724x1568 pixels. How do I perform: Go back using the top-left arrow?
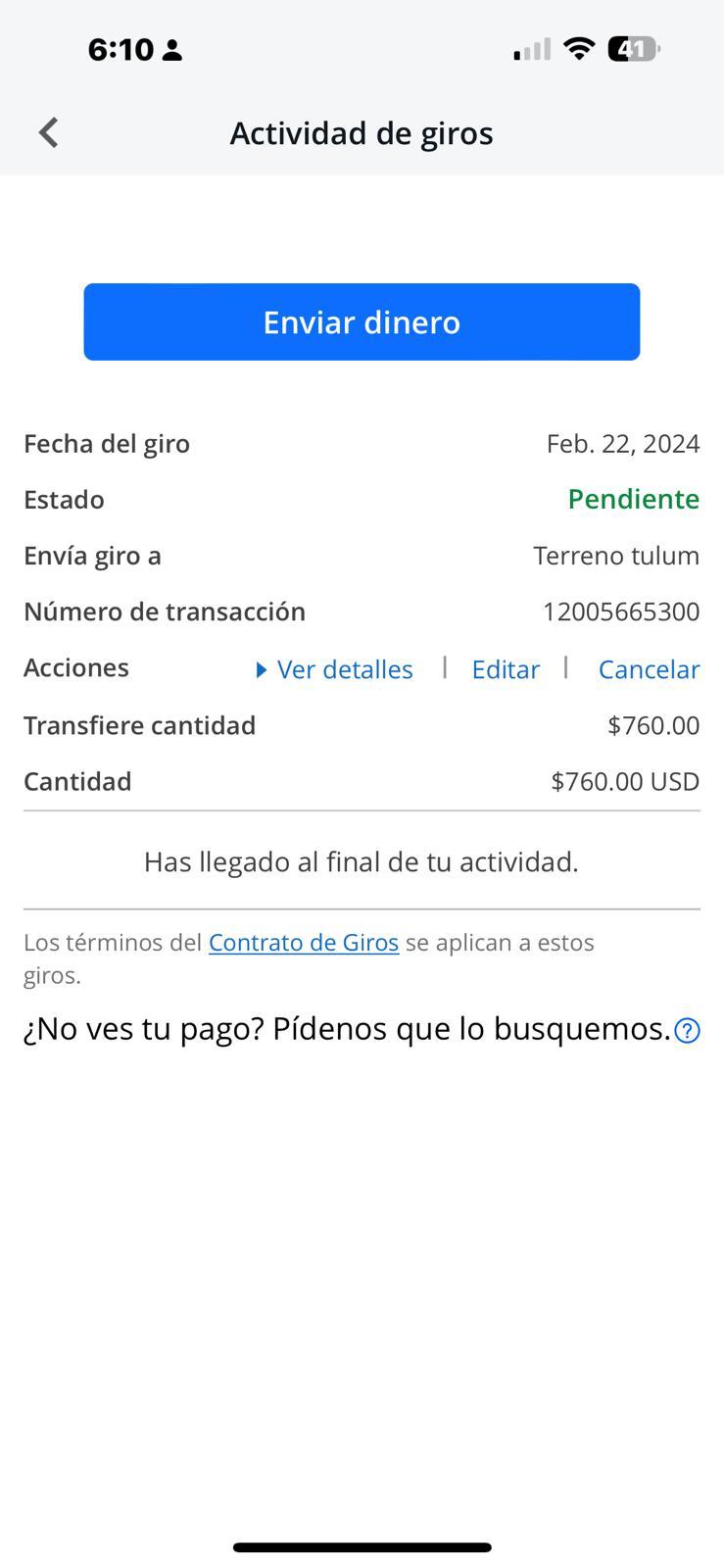tap(49, 132)
